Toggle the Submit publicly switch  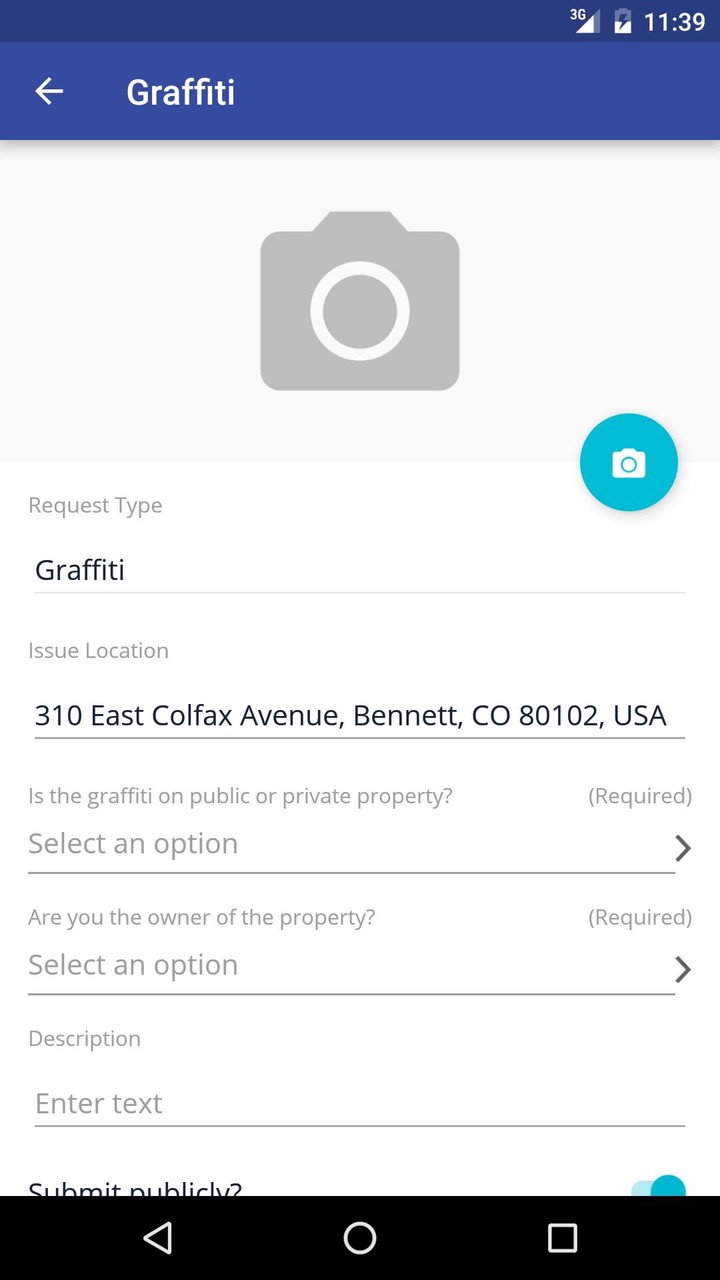[x=661, y=1187]
